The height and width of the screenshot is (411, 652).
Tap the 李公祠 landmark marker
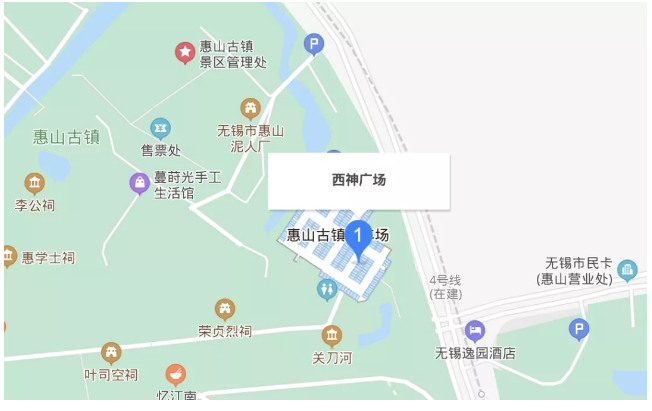pyautogui.click(x=35, y=183)
